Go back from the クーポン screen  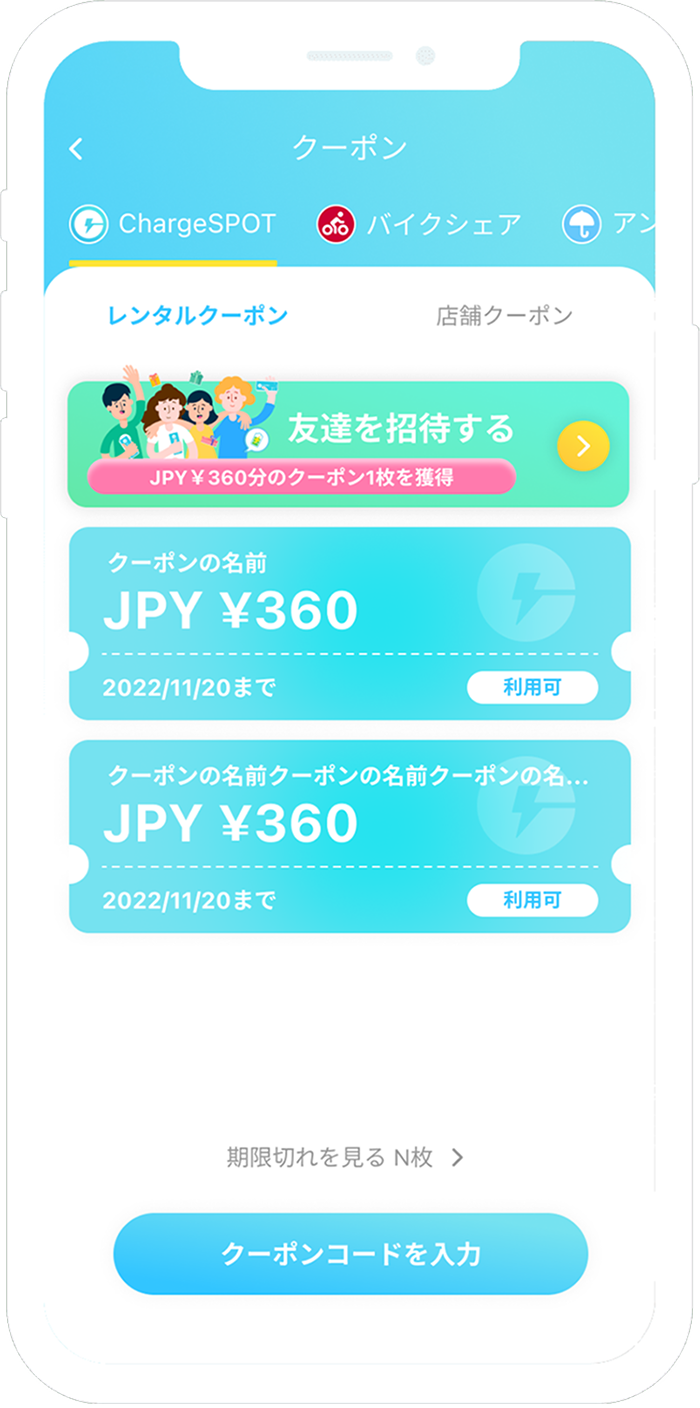(77, 149)
